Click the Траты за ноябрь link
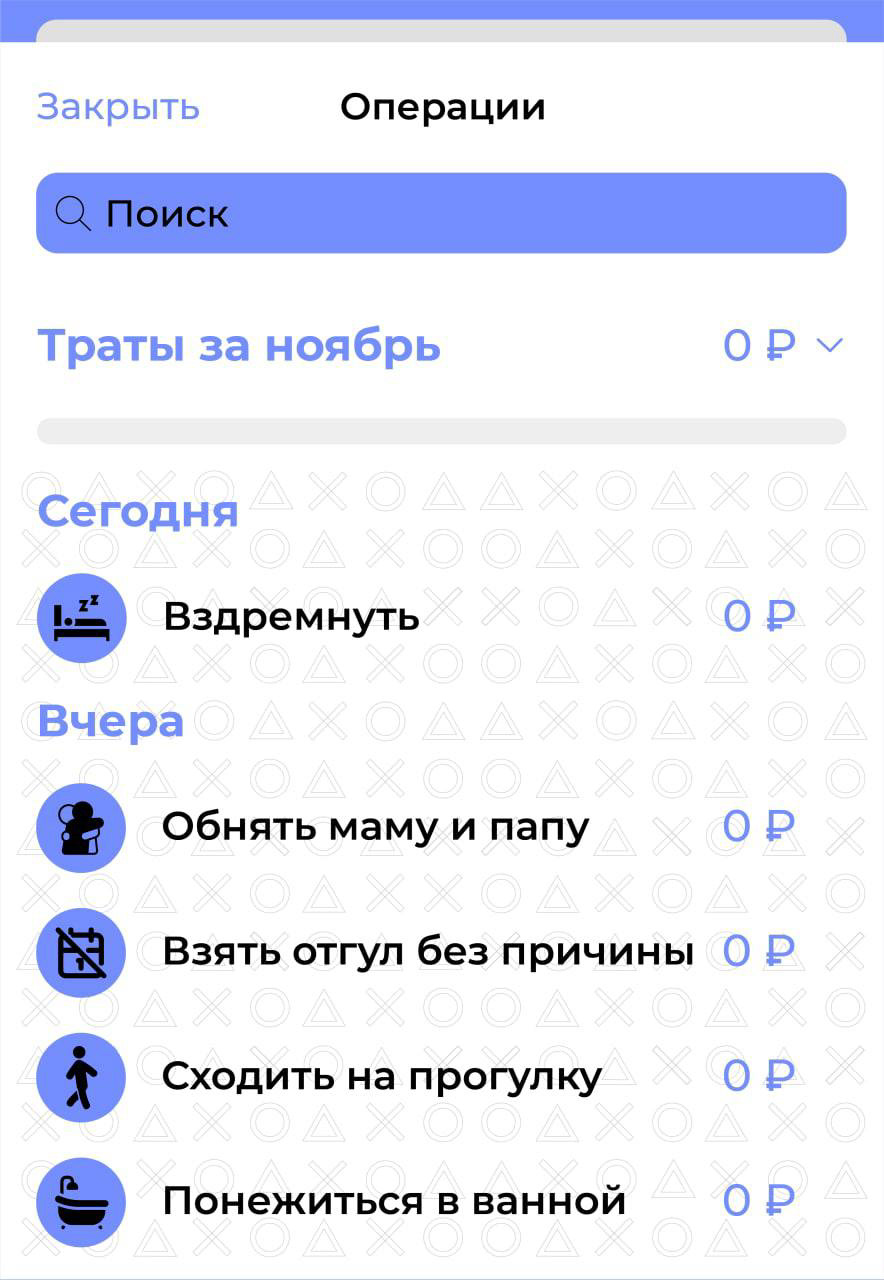 pyautogui.click(x=239, y=346)
